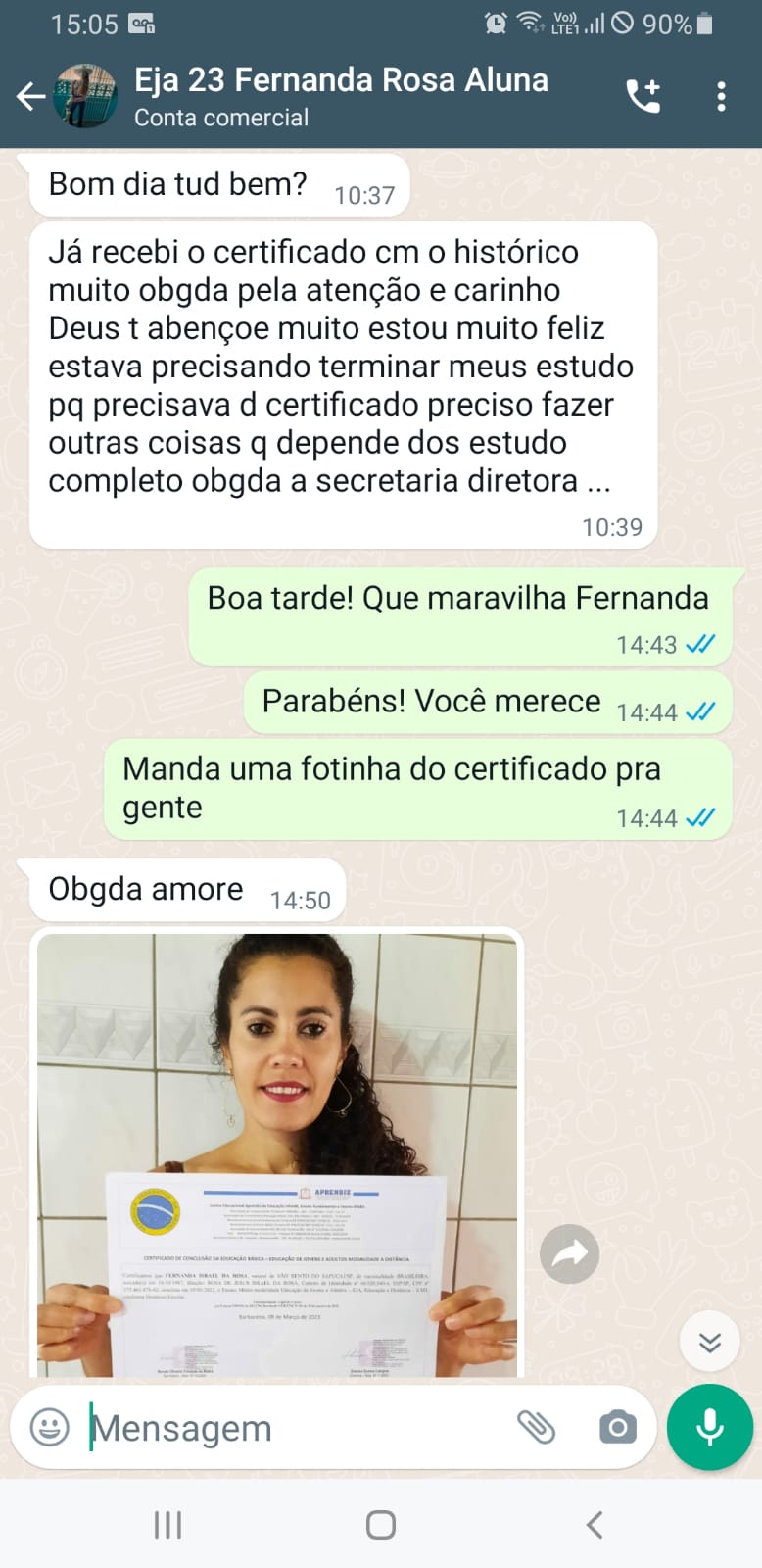
Task: Focus the Mensagem text field
Action: tap(294, 1428)
